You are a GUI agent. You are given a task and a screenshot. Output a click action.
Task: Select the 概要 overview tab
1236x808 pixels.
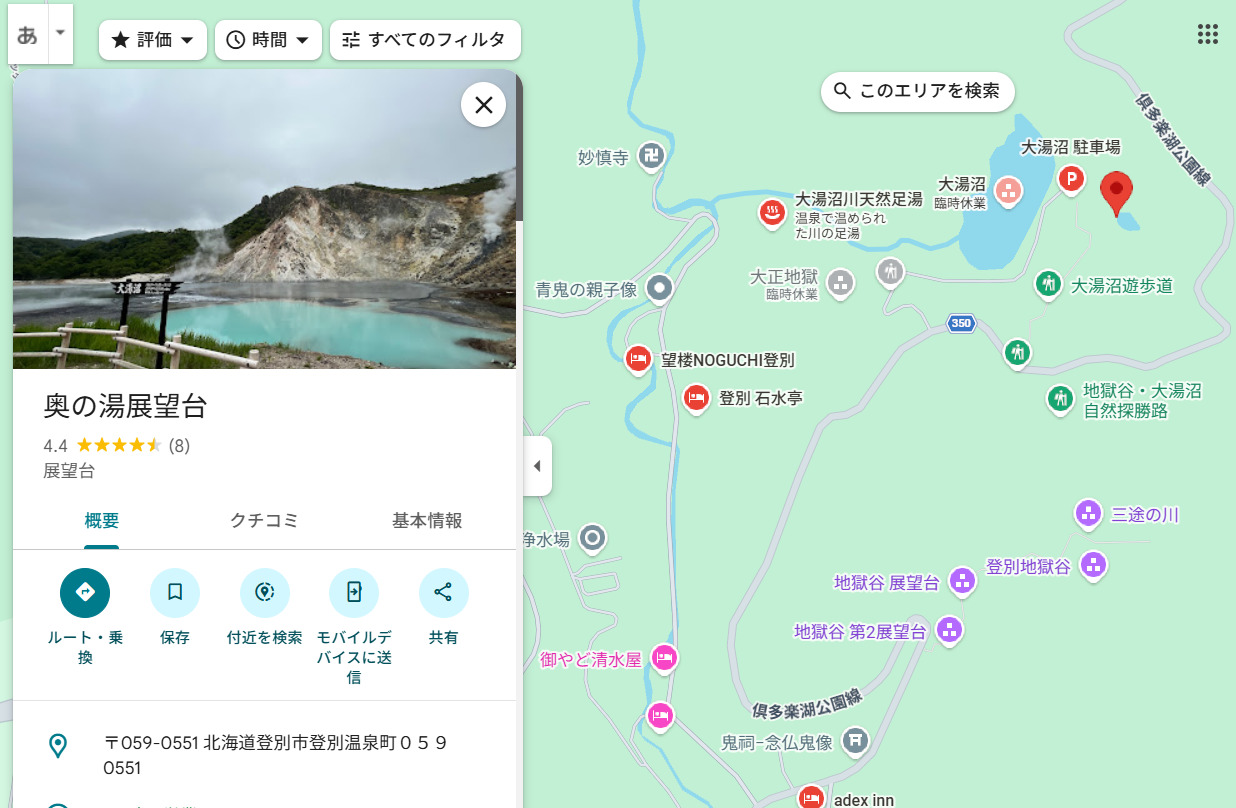click(x=102, y=520)
